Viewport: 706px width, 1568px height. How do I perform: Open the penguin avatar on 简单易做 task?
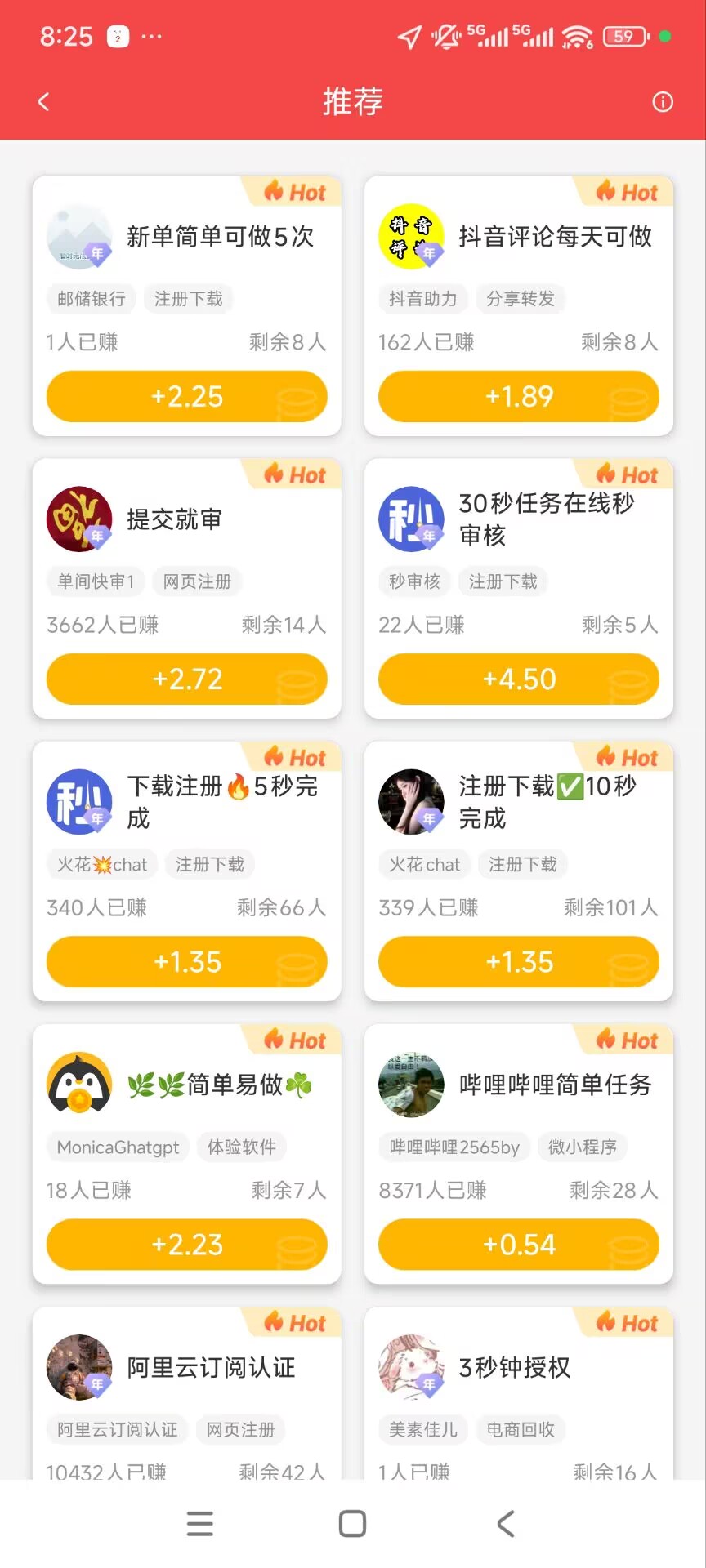(79, 1084)
